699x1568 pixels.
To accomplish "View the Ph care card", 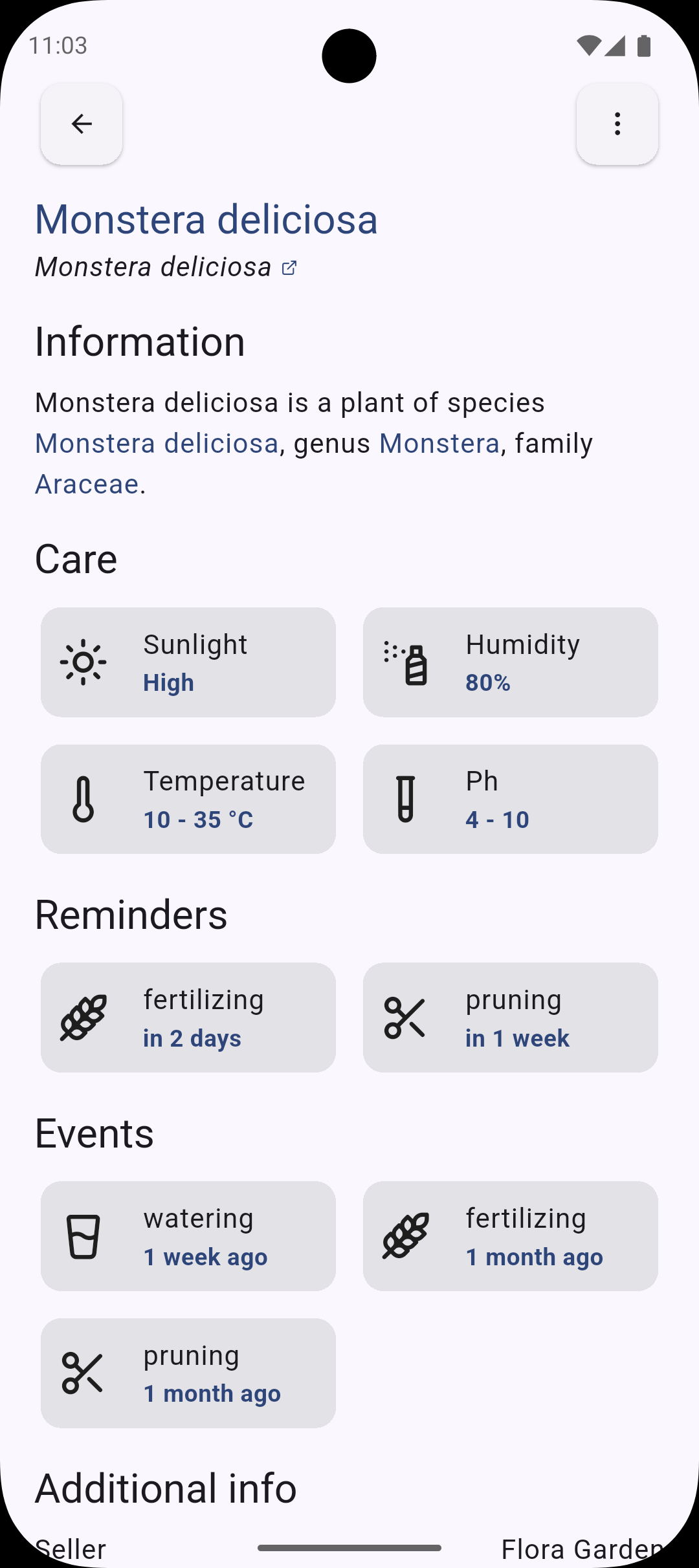I will pyautogui.click(x=510, y=799).
